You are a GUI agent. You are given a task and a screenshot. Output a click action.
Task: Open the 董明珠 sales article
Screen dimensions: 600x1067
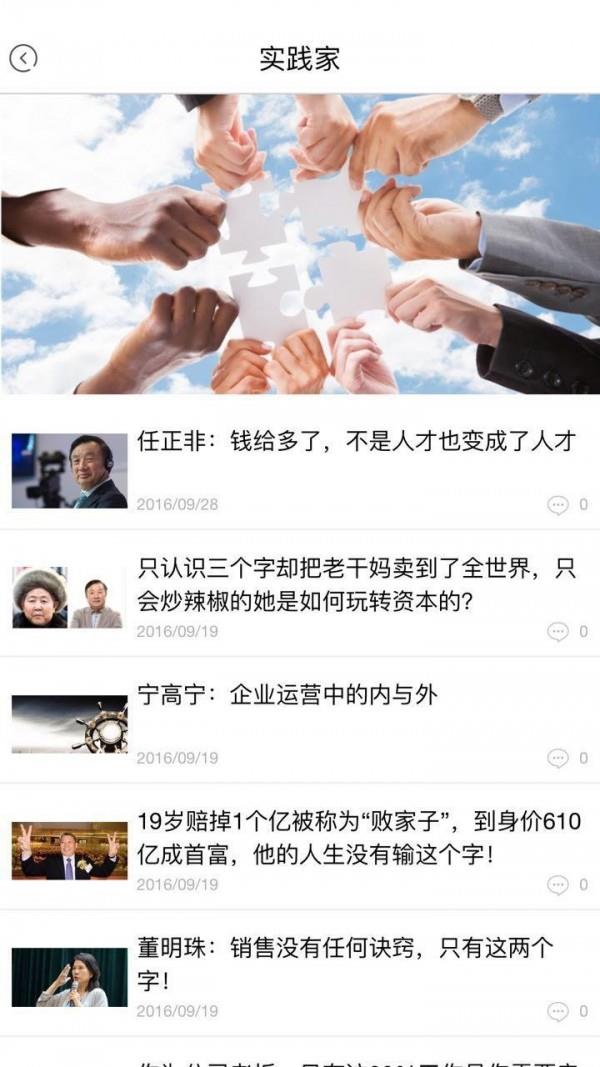(345, 963)
